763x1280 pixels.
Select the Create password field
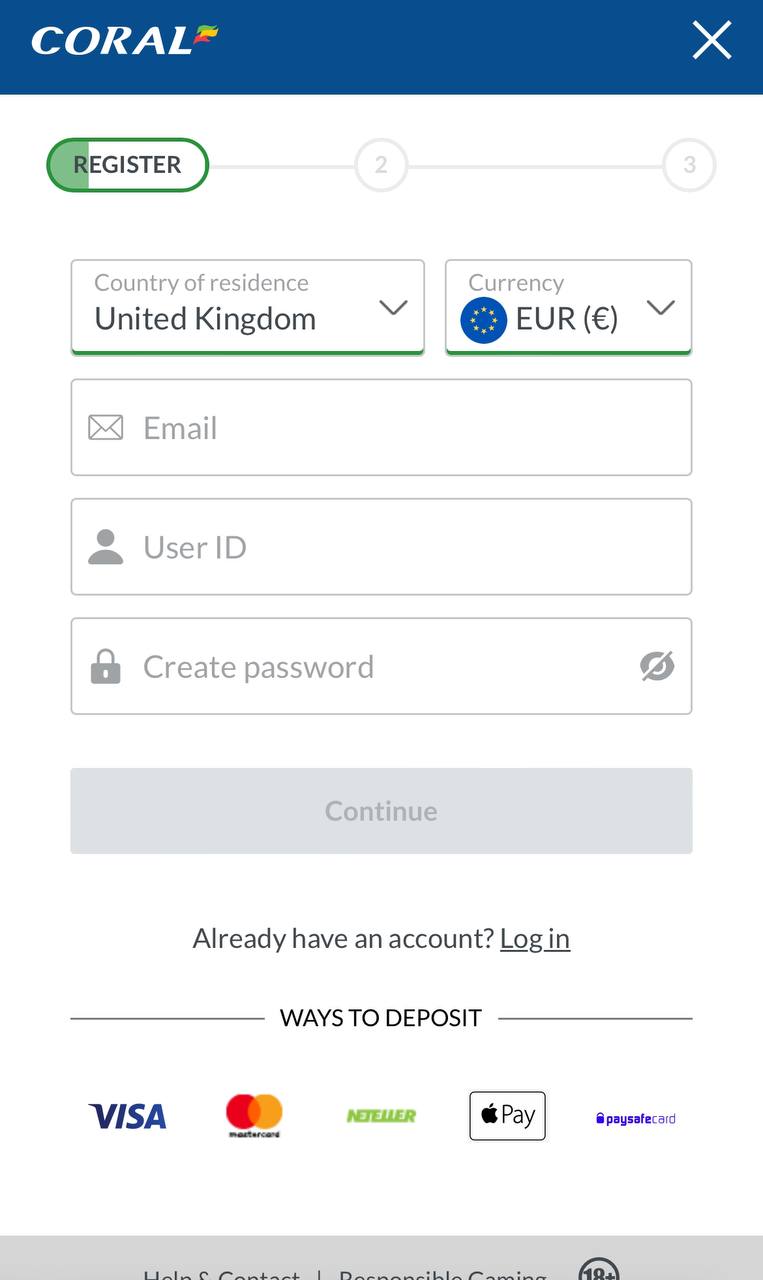381,666
